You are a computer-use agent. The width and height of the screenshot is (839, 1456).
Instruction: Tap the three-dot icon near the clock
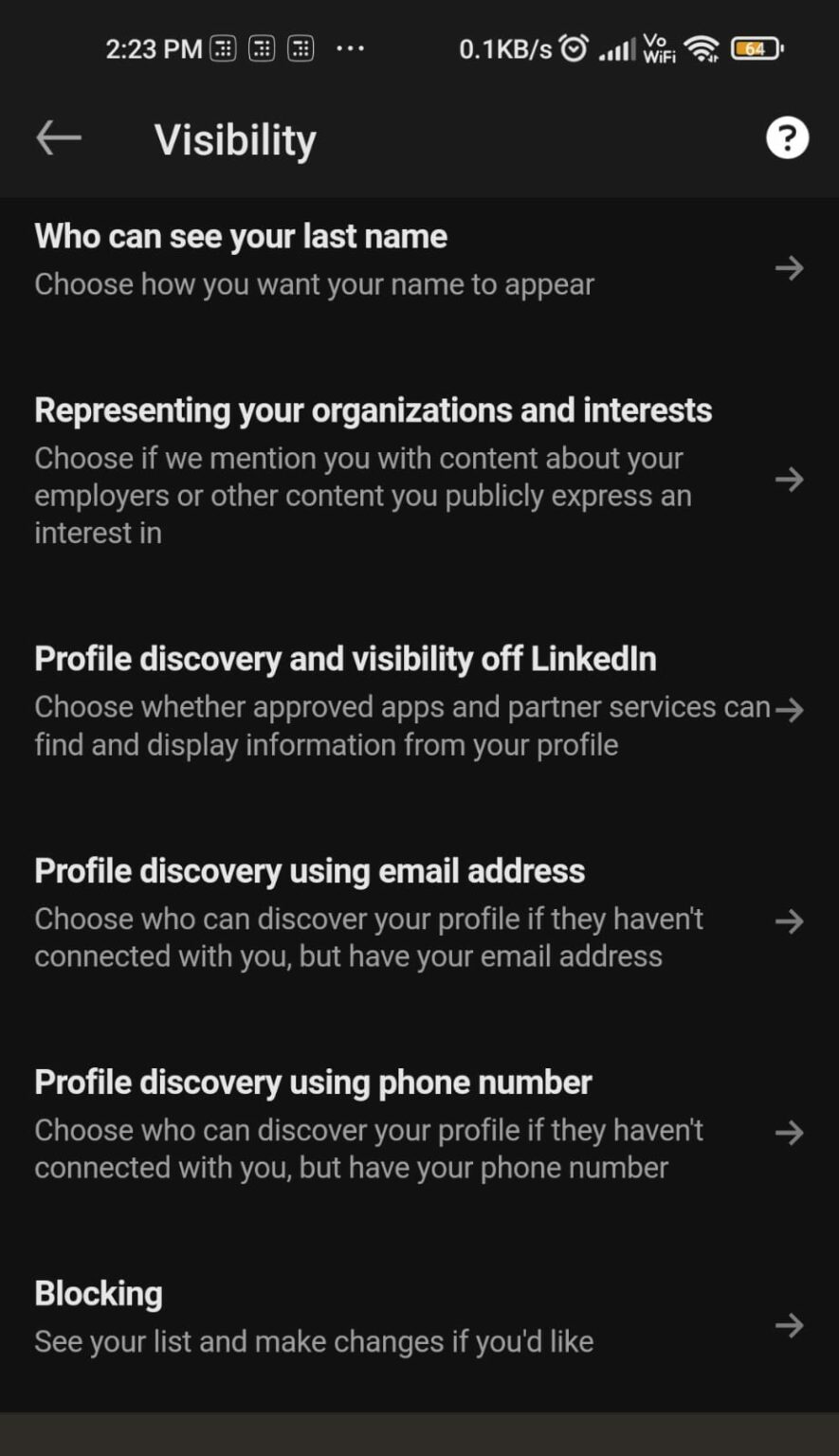tap(351, 50)
